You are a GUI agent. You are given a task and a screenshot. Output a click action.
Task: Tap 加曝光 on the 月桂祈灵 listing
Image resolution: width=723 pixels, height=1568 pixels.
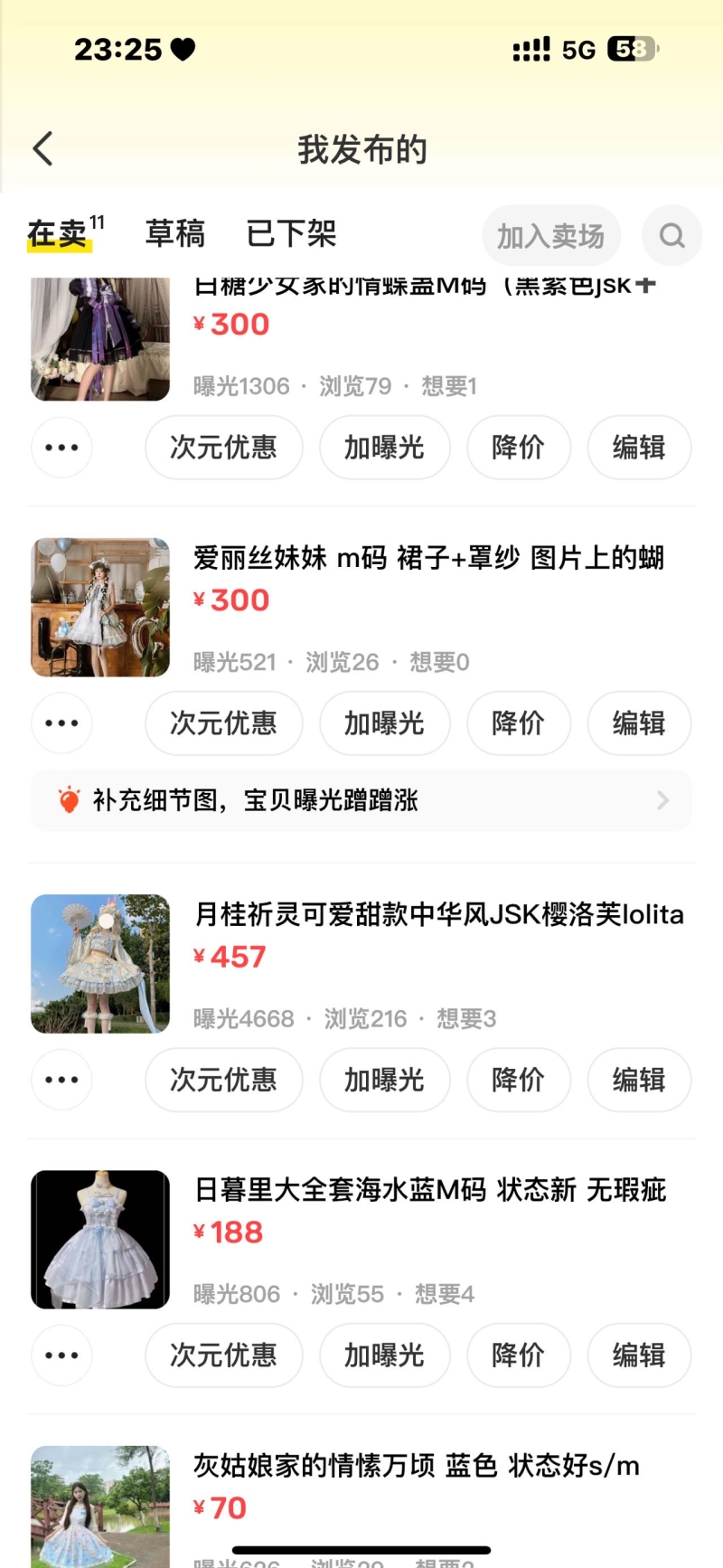(x=384, y=1080)
